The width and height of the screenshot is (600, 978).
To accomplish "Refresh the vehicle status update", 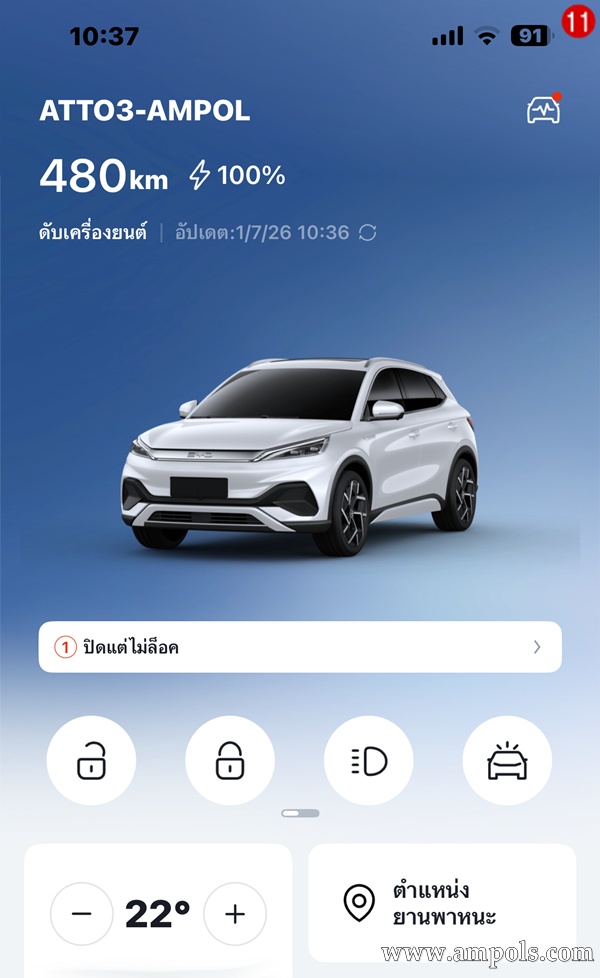I will tap(367, 233).
